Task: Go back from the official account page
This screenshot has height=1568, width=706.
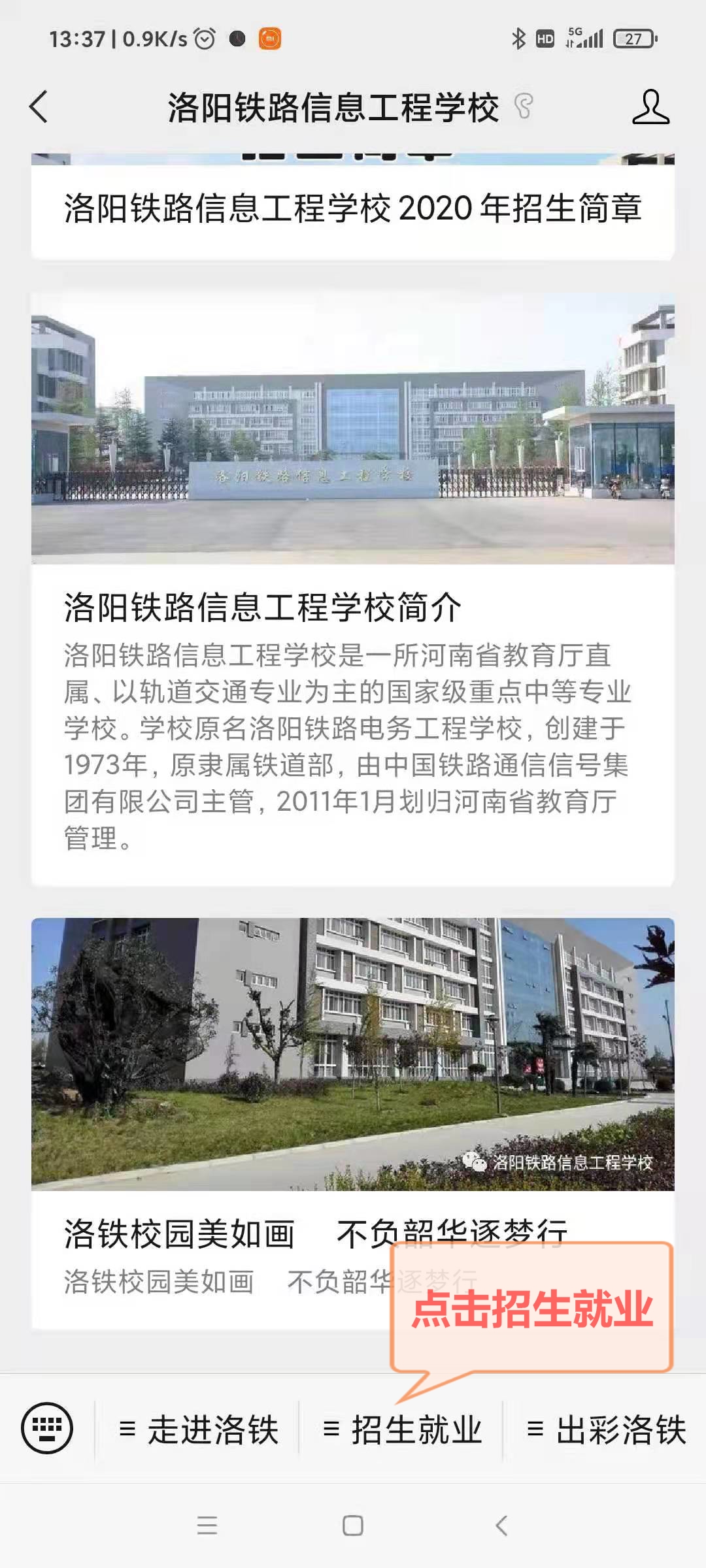Action: 39,107
